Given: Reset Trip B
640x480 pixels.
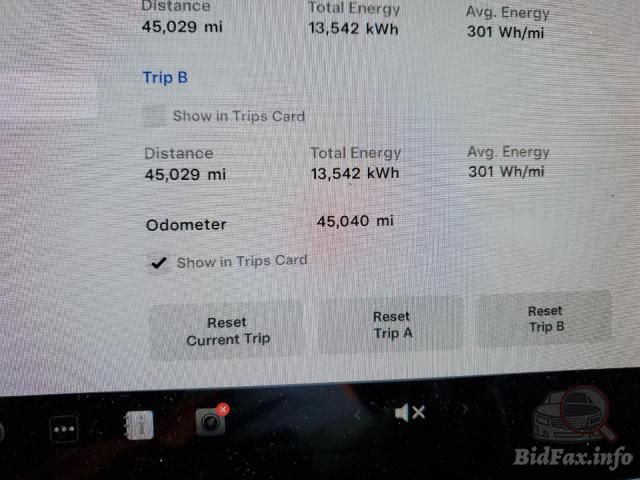Looking at the screenshot, I should pyautogui.click(x=545, y=319).
